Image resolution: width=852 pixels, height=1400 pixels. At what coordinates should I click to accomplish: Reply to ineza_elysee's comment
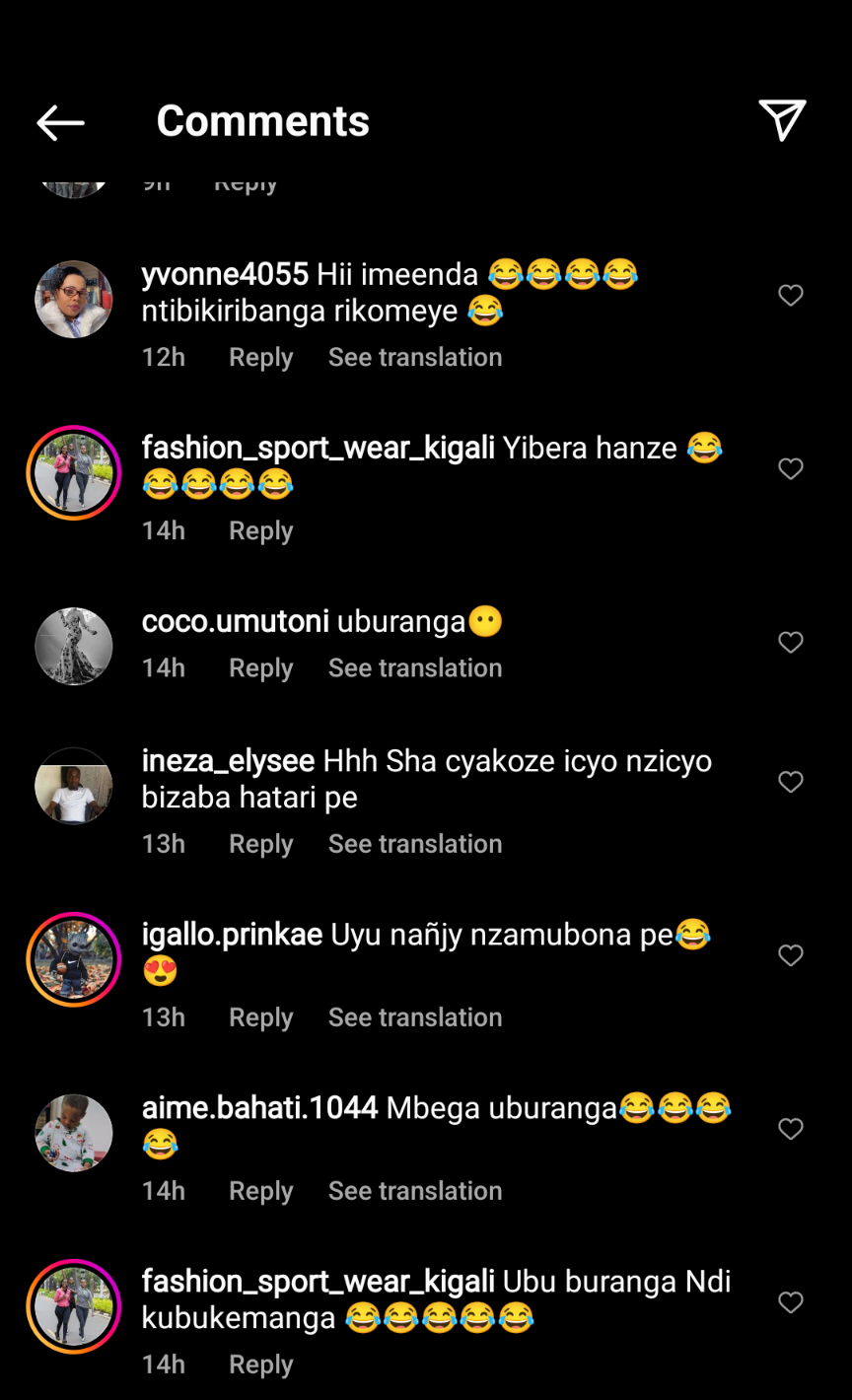point(260,844)
